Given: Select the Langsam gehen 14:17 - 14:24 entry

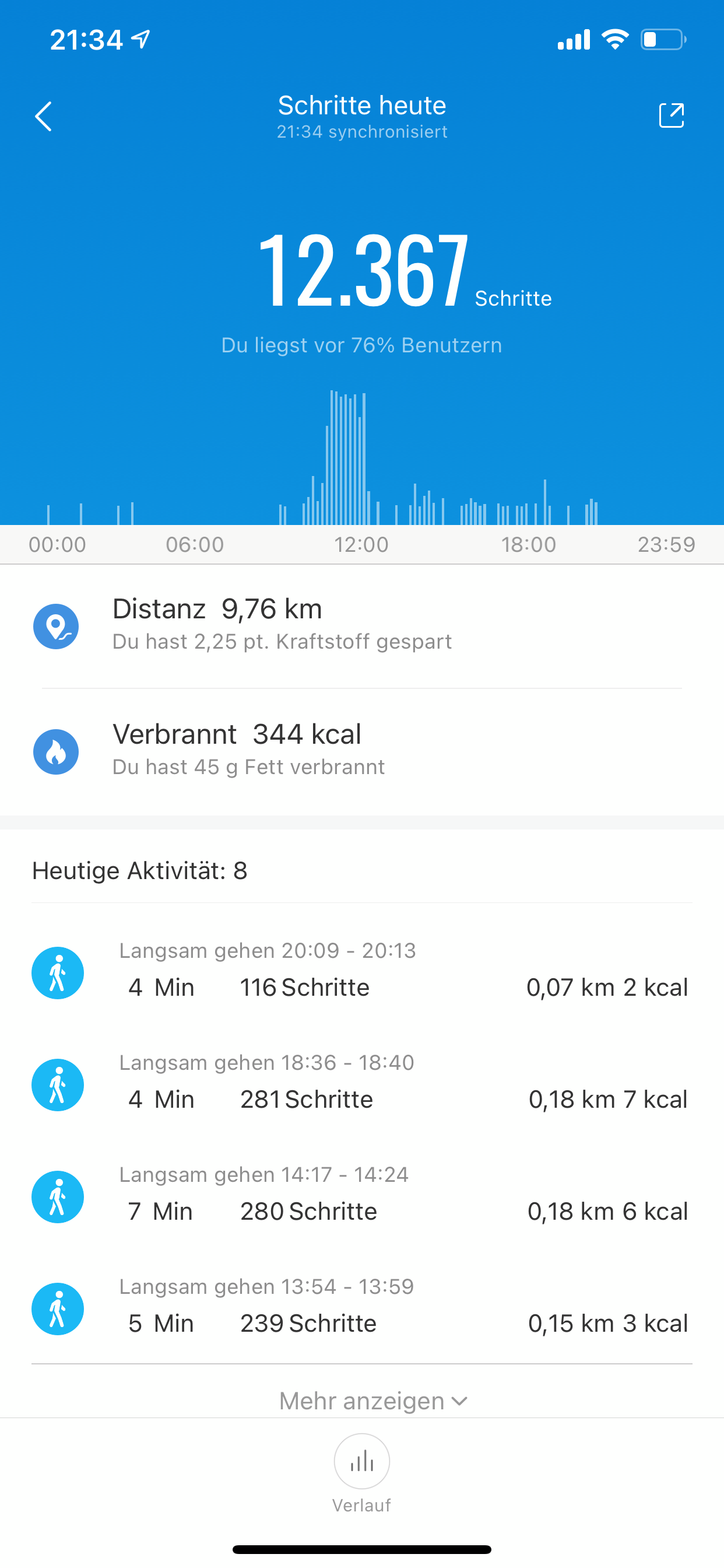Looking at the screenshot, I should [362, 1196].
